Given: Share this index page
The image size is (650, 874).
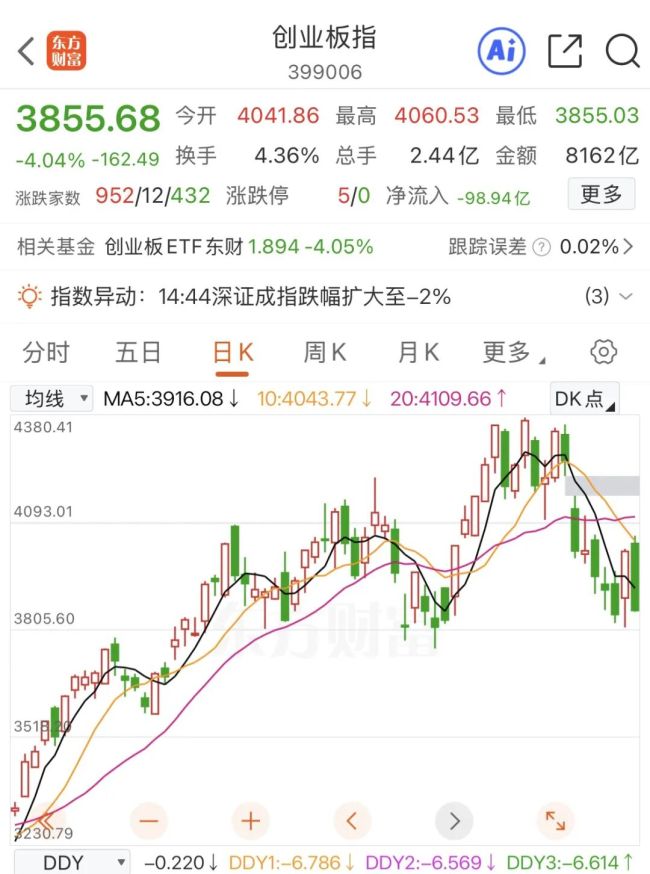Looking at the screenshot, I should 565,51.
